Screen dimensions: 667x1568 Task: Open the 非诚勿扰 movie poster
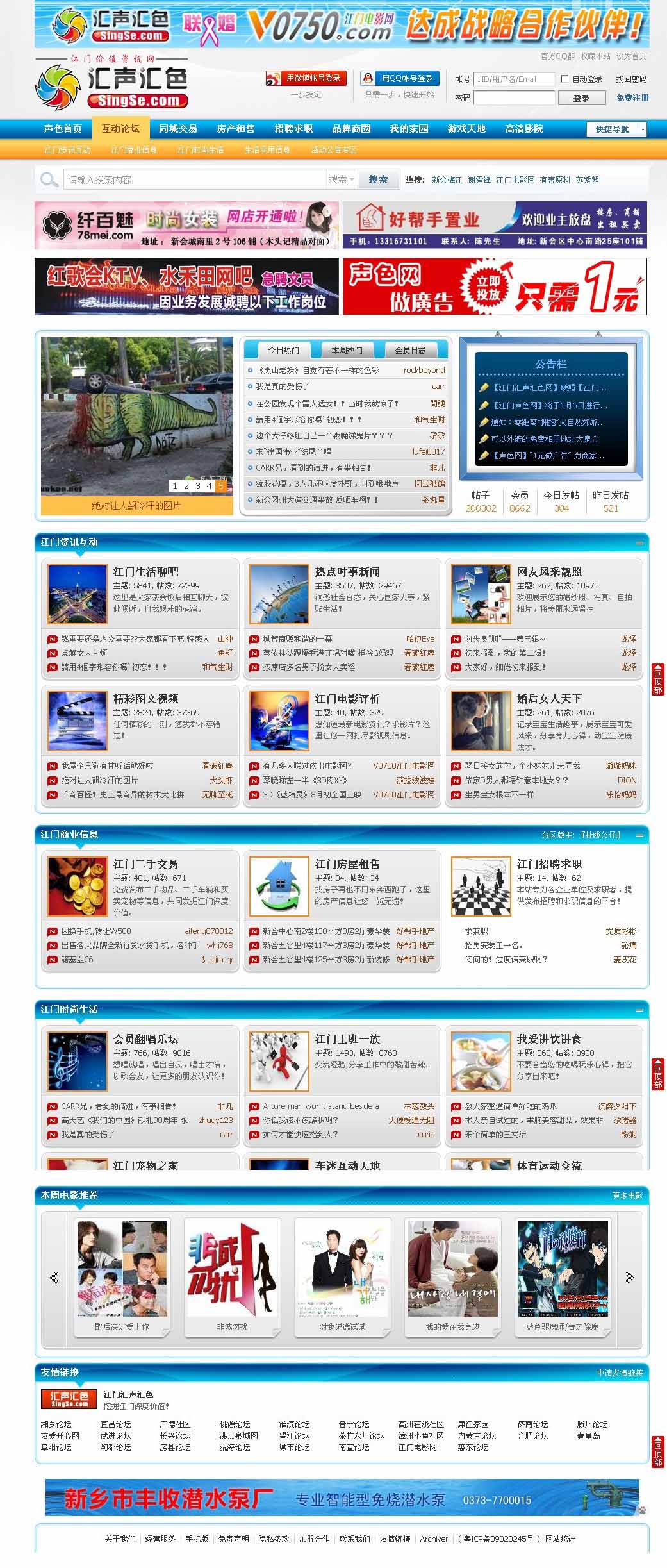point(232,1269)
